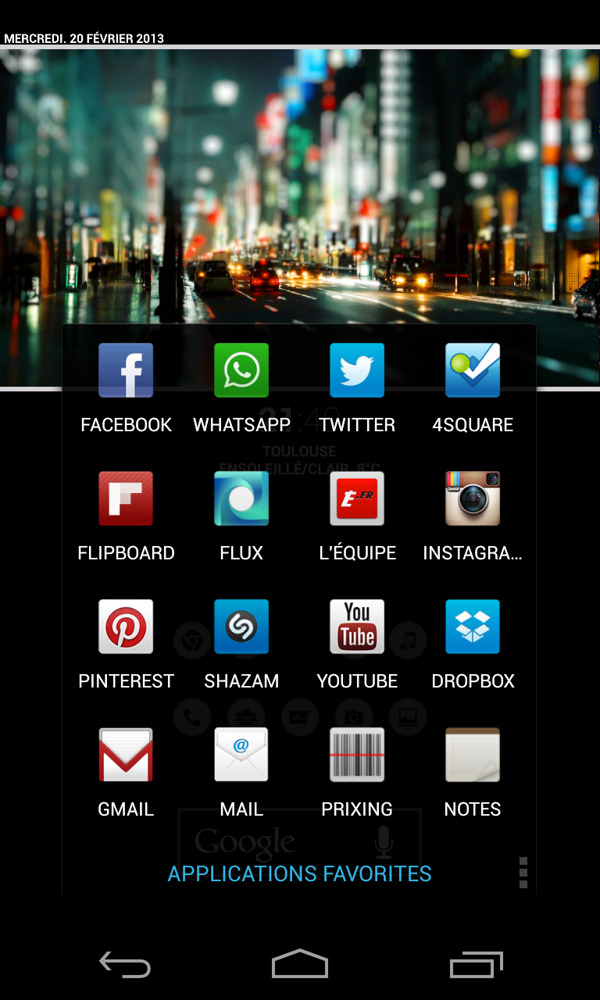600x1000 pixels.
Task: Go to the home screen
Action: (300, 964)
